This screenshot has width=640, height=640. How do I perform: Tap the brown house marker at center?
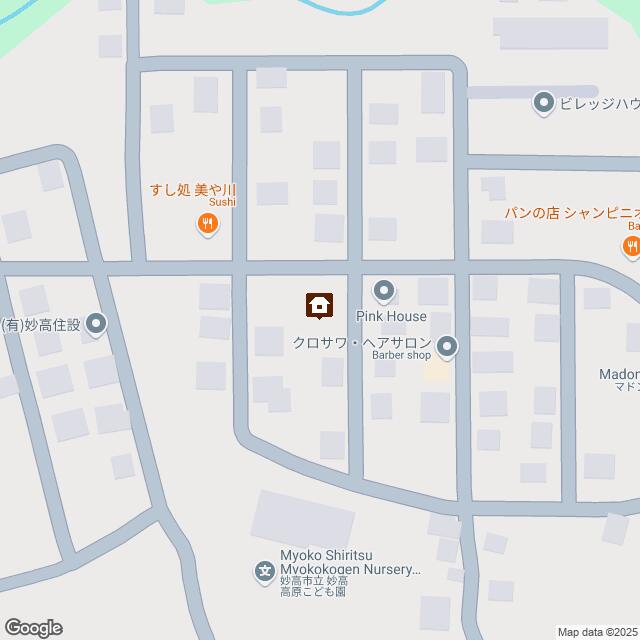tap(319, 304)
